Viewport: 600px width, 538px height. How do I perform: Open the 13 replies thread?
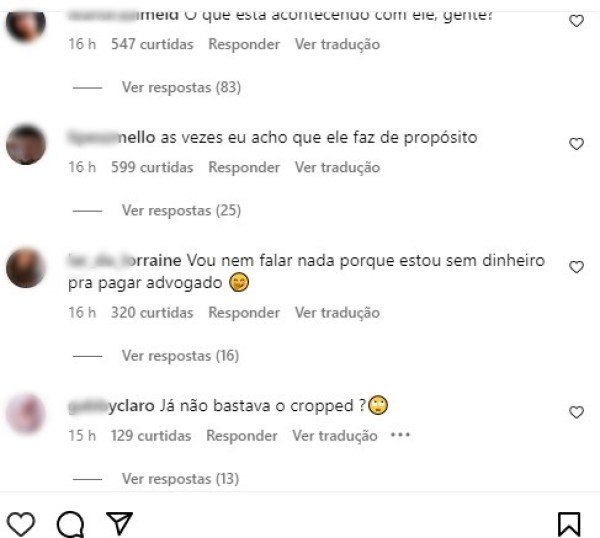coord(181,479)
